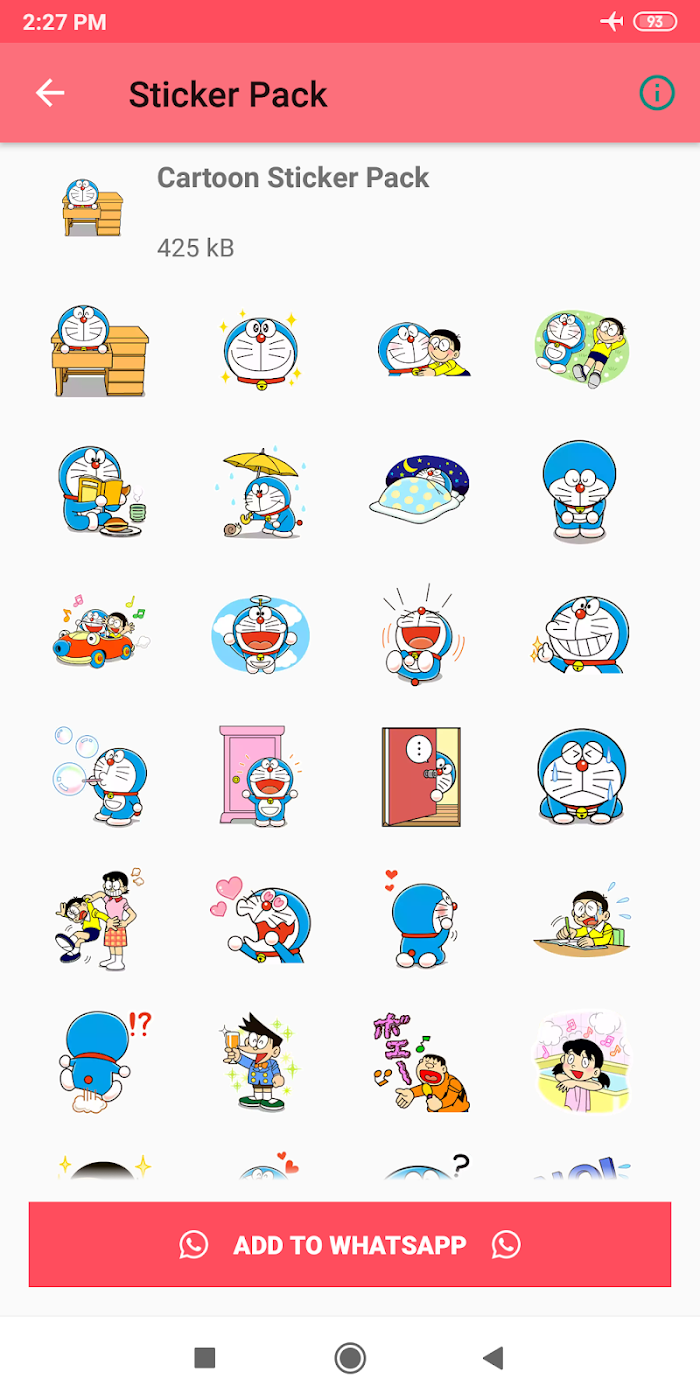The image size is (700, 1400).
Task: Open the pack info icon
Action: [656, 93]
